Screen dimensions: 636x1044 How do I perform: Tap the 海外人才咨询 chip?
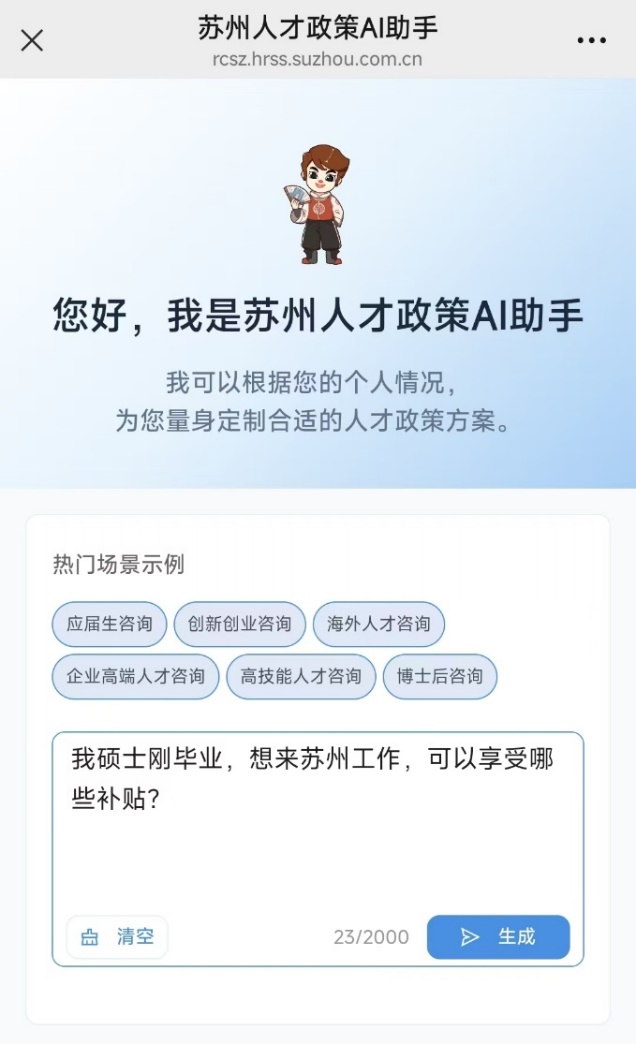point(378,624)
